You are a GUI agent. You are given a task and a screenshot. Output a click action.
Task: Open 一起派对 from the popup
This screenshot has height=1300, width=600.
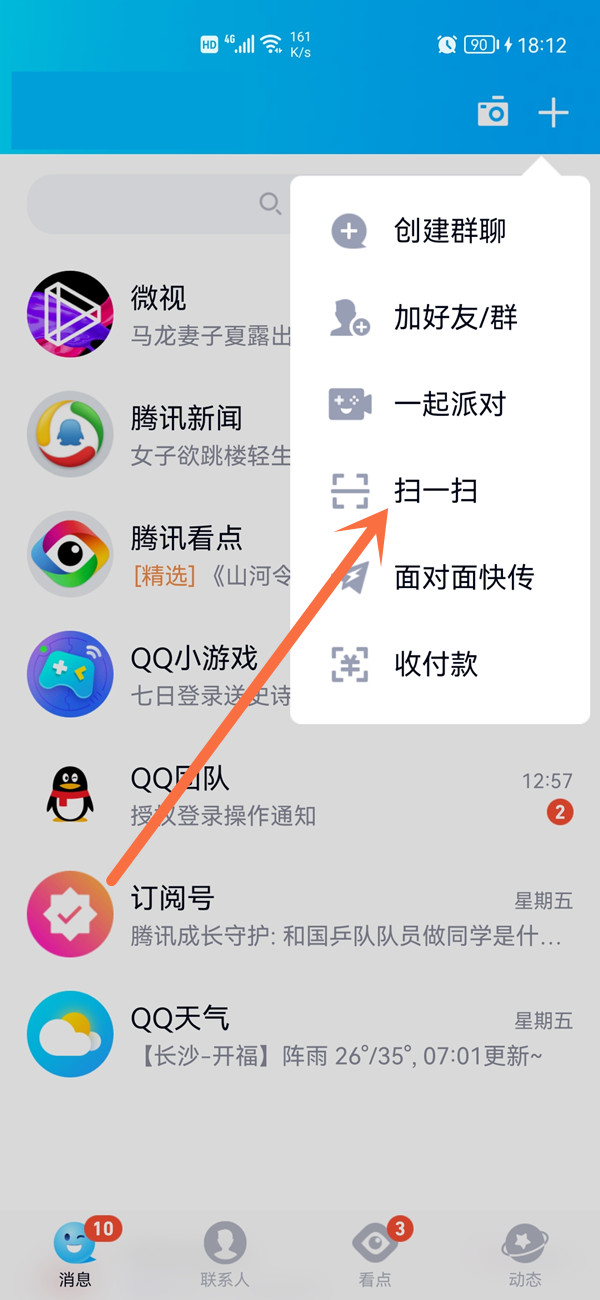(x=449, y=405)
